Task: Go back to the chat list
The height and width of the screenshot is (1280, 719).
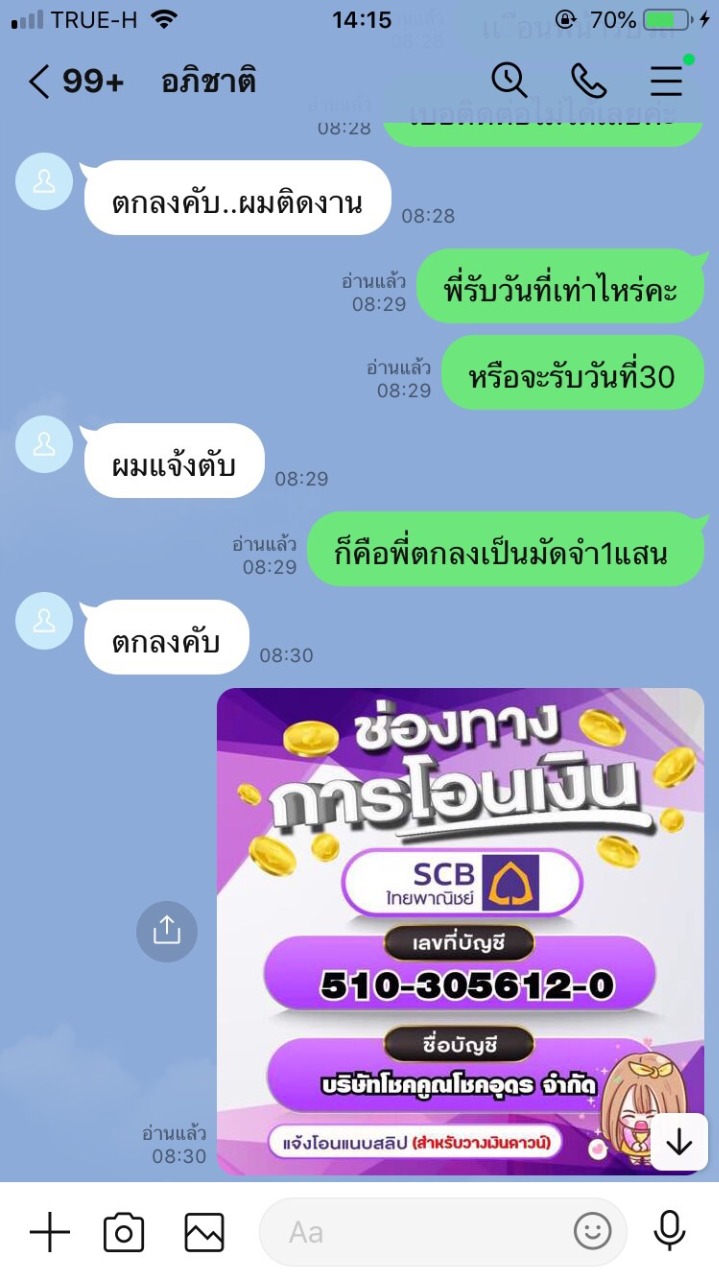Action: coord(38,81)
